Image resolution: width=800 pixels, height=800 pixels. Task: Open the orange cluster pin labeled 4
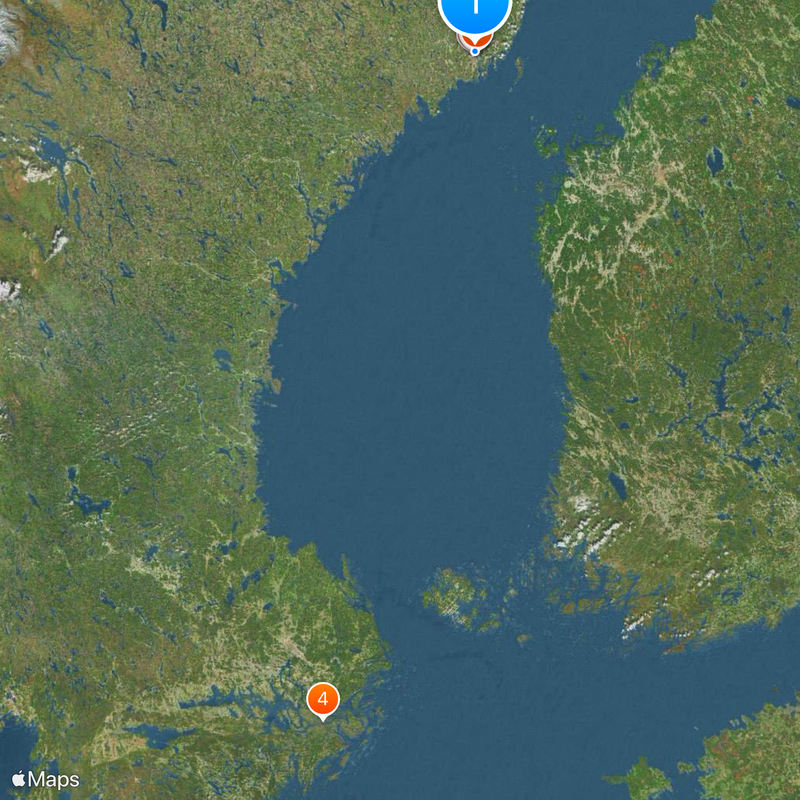pos(322,699)
